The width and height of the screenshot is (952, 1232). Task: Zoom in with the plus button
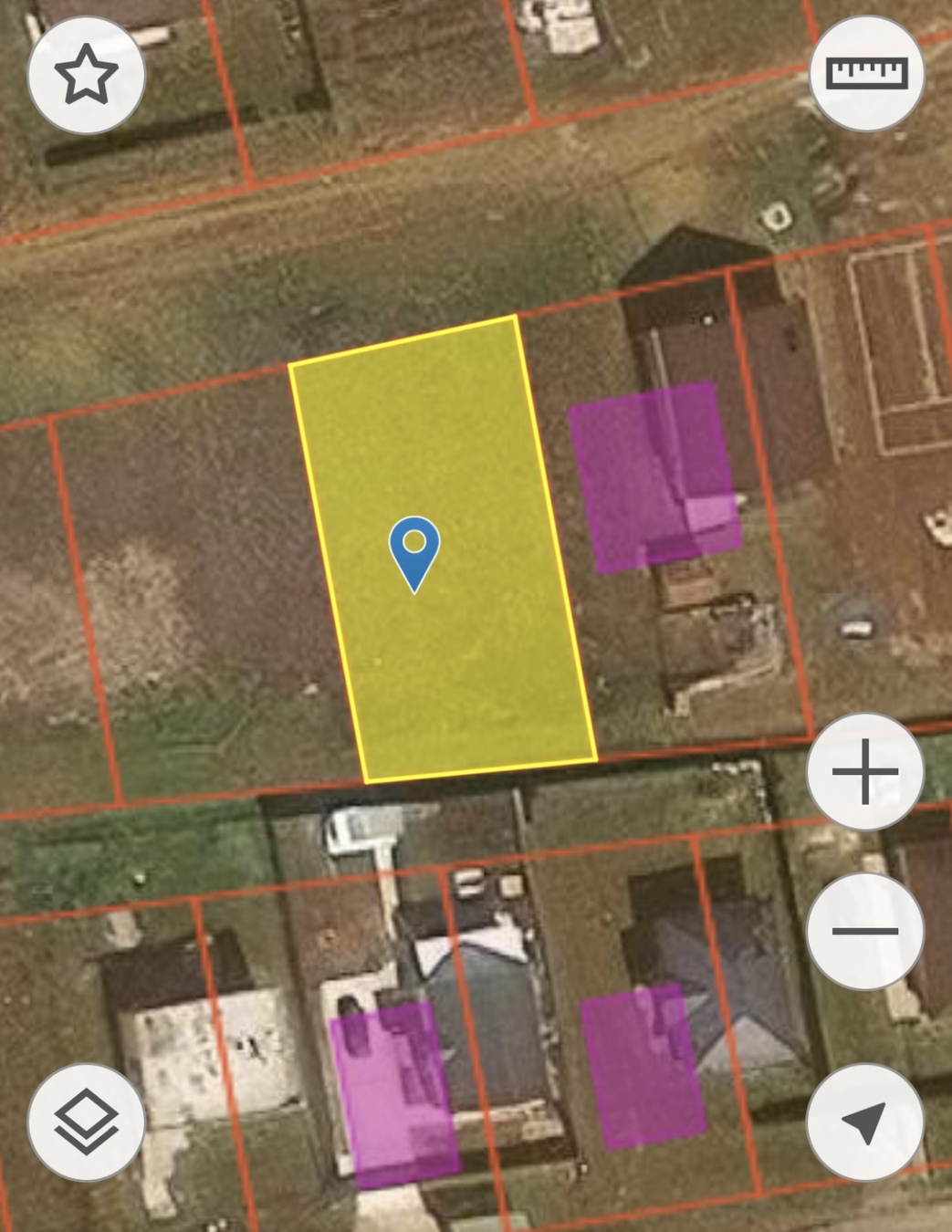click(x=865, y=772)
